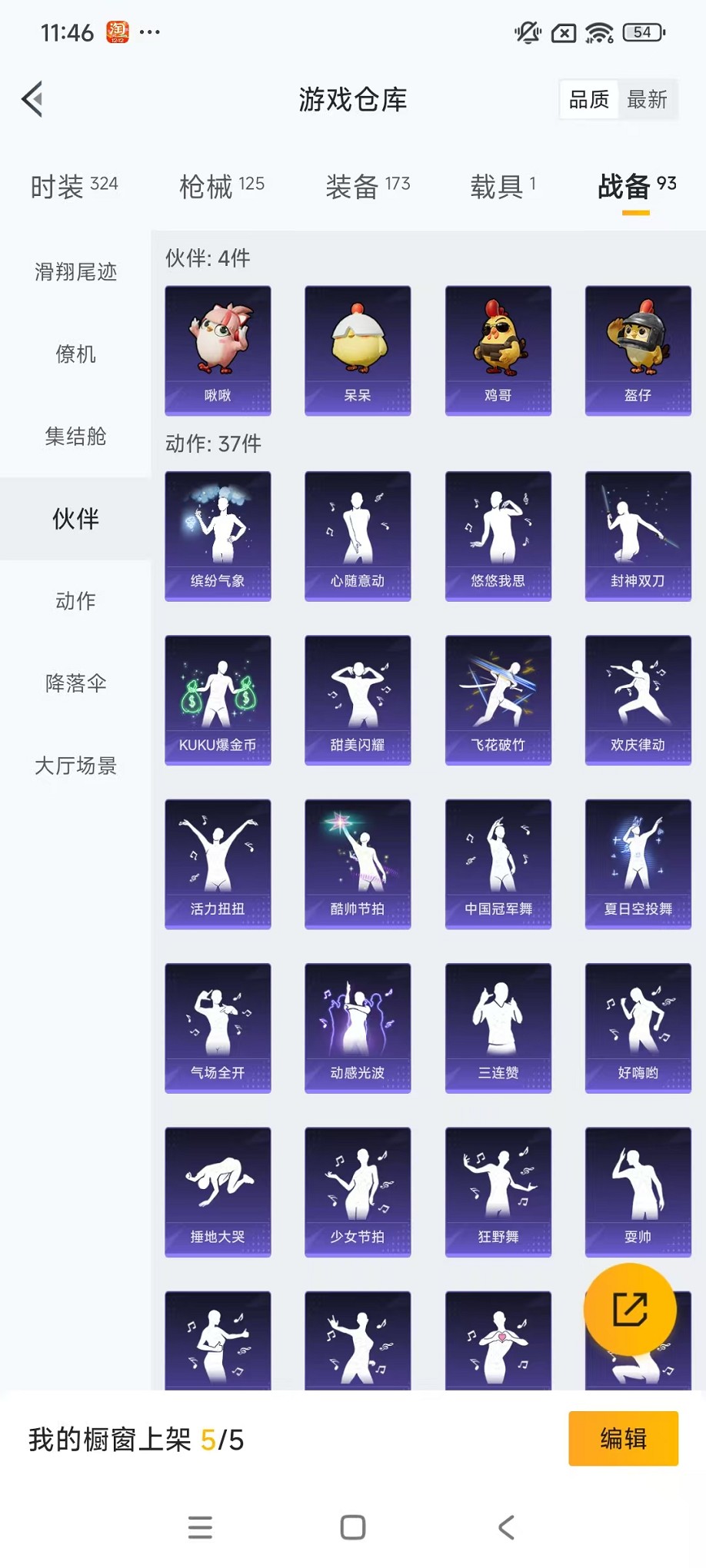Open the 载具 tab
This screenshot has width=706, height=1568.
[x=503, y=186]
